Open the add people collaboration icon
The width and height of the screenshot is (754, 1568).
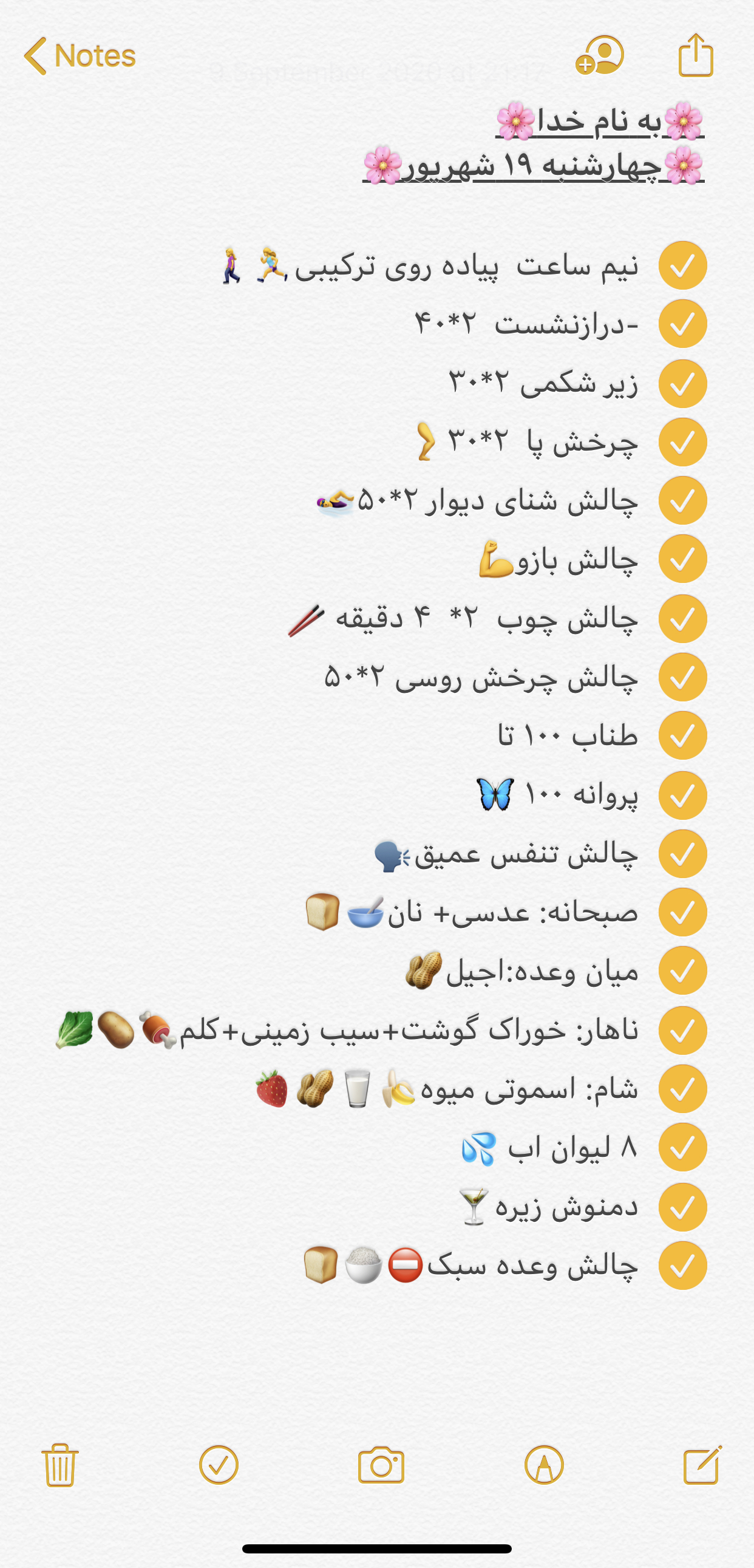click(x=600, y=56)
